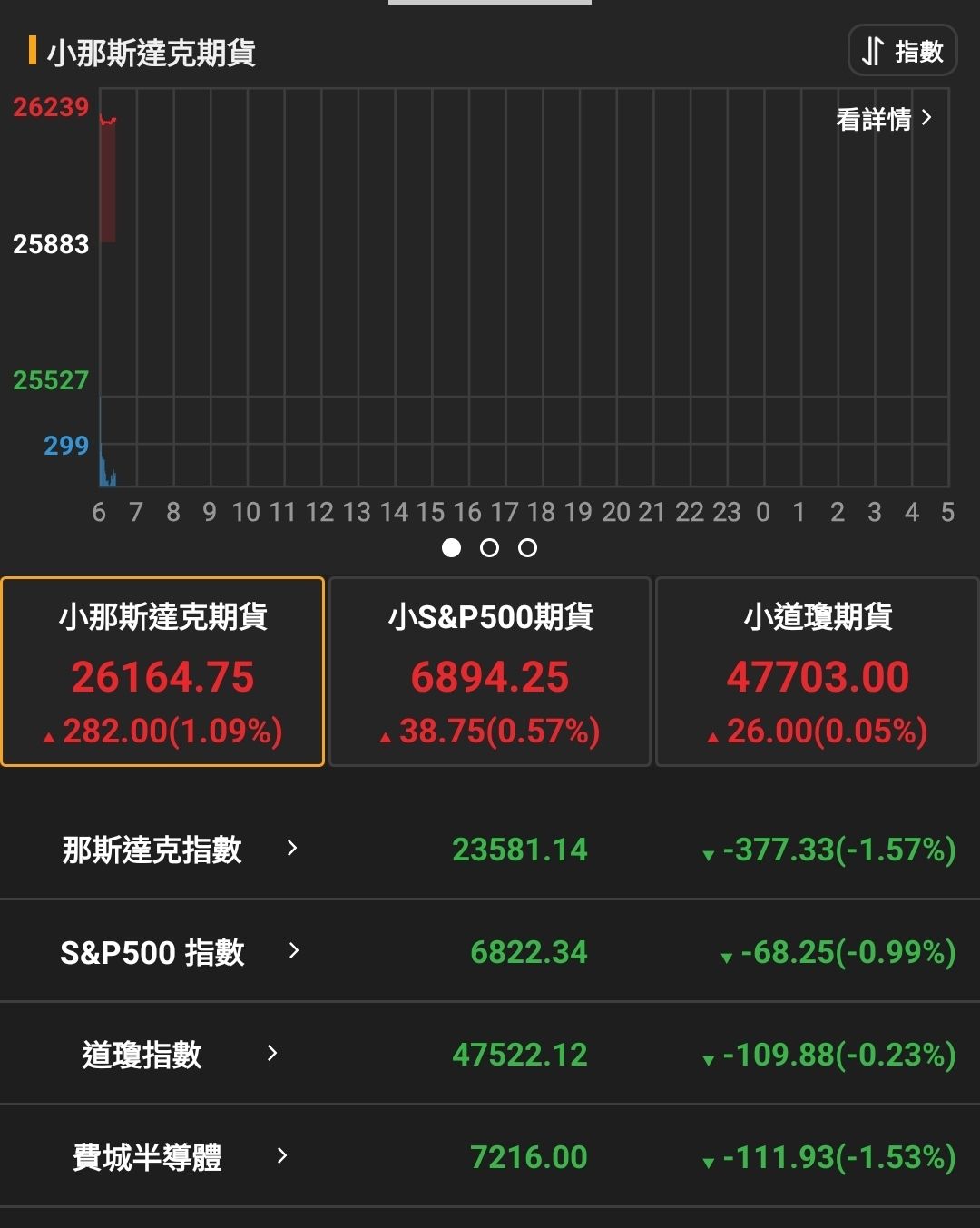Jump to the second page indicator dot
The image size is (980, 1228).
point(489,547)
